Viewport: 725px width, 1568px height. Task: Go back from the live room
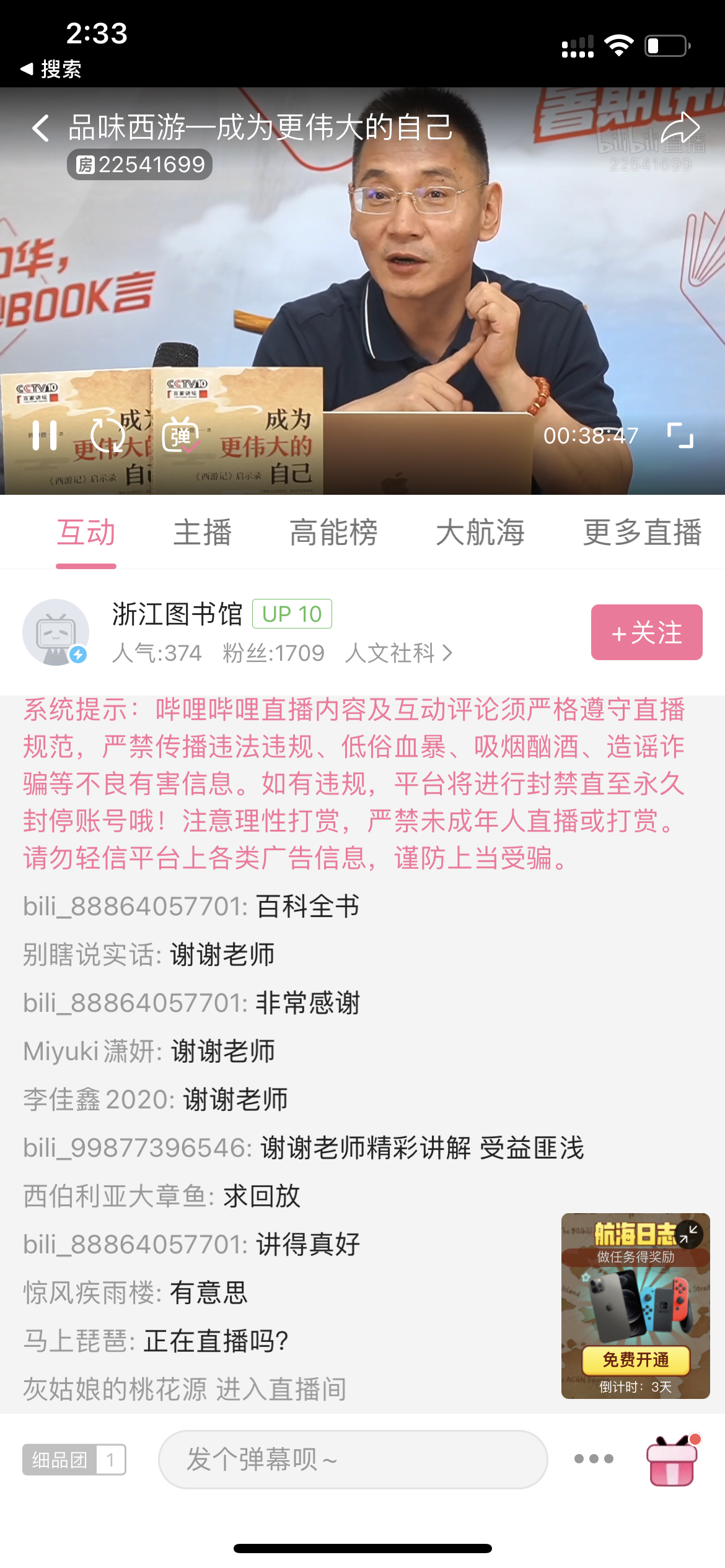click(x=41, y=128)
